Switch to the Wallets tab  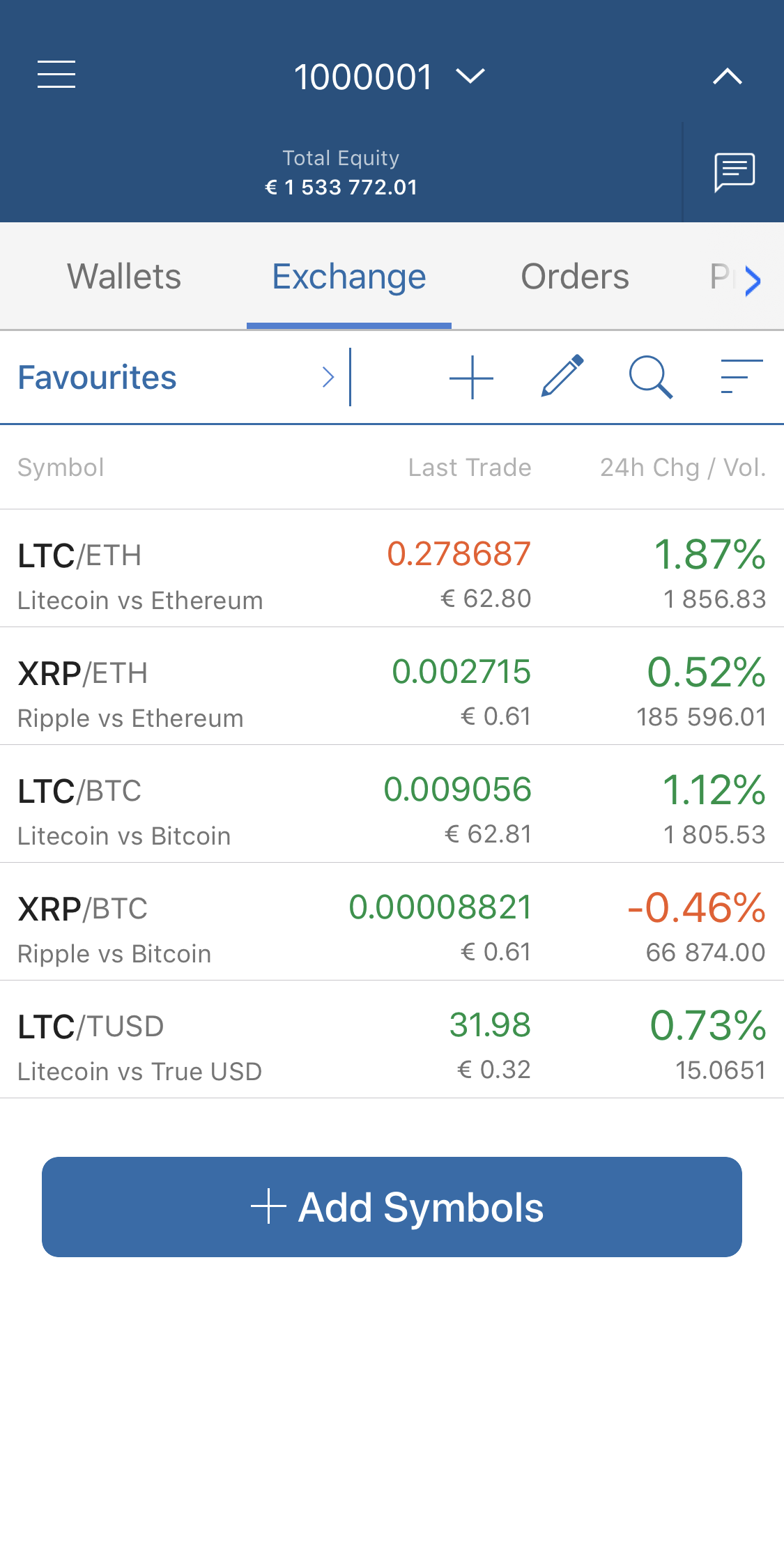(x=124, y=277)
